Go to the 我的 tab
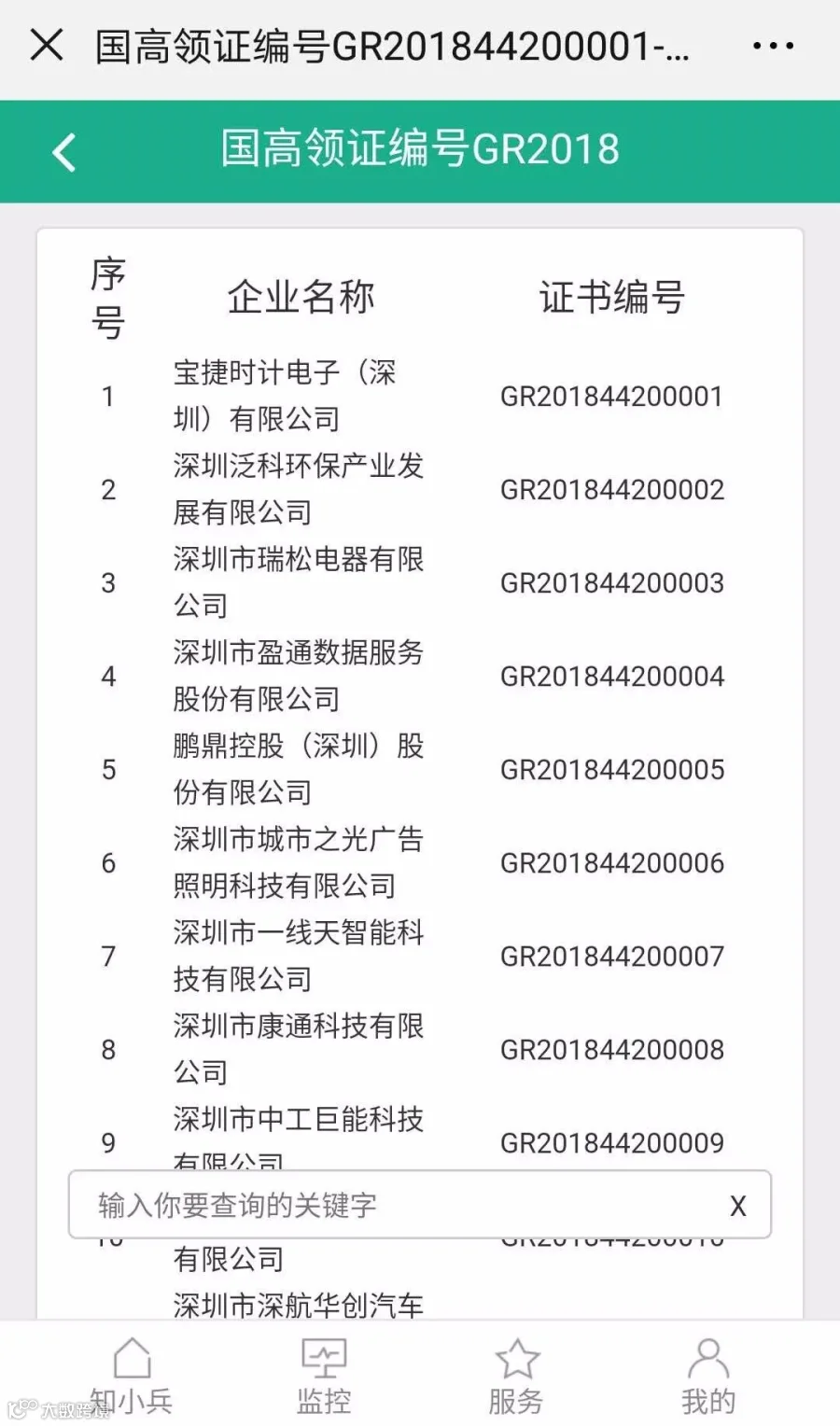Image resolution: width=840 pixels, height=1426 pixels. 708,1375
